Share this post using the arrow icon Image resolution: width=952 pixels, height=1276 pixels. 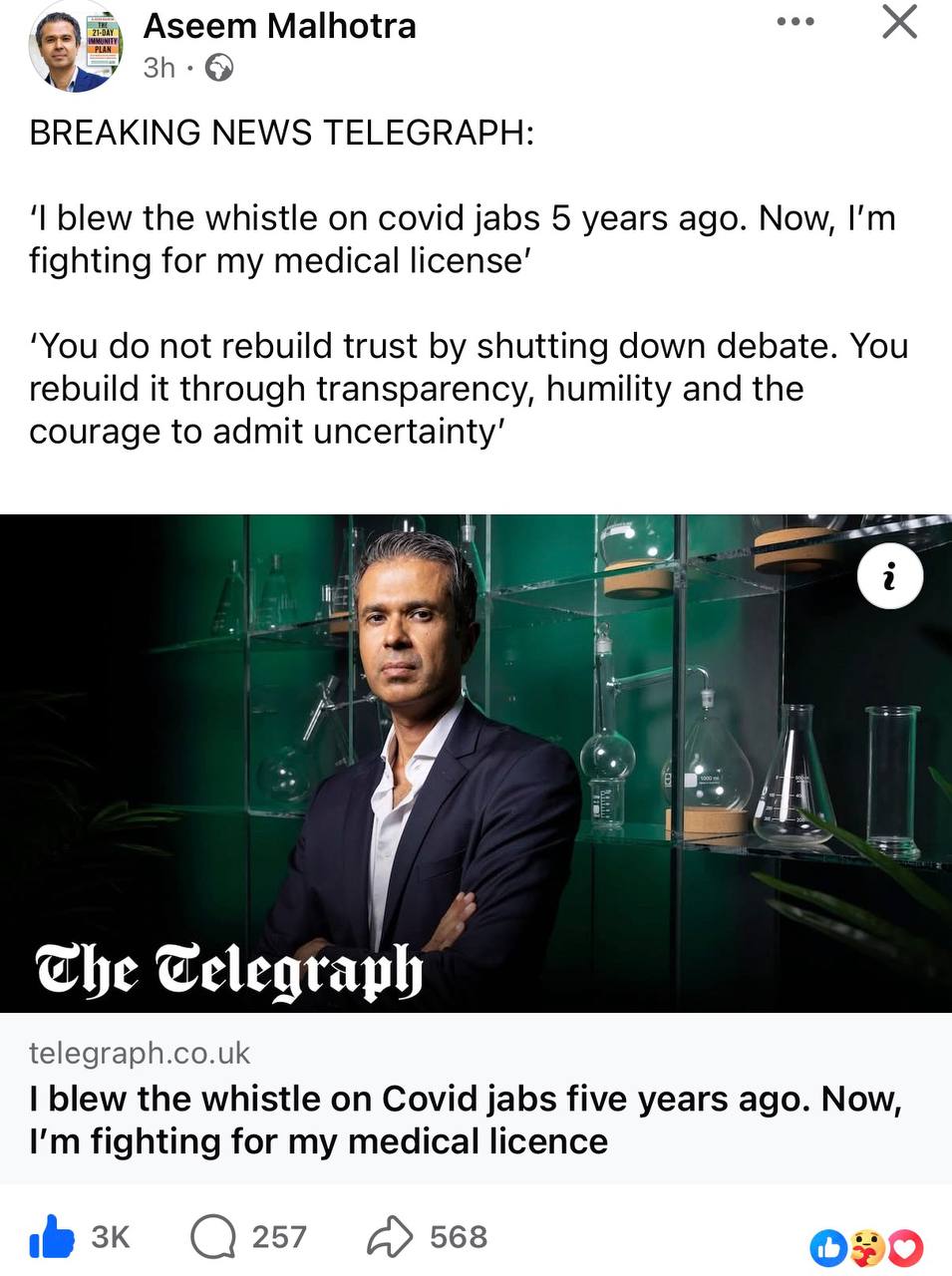click(x=390, y=1237)
